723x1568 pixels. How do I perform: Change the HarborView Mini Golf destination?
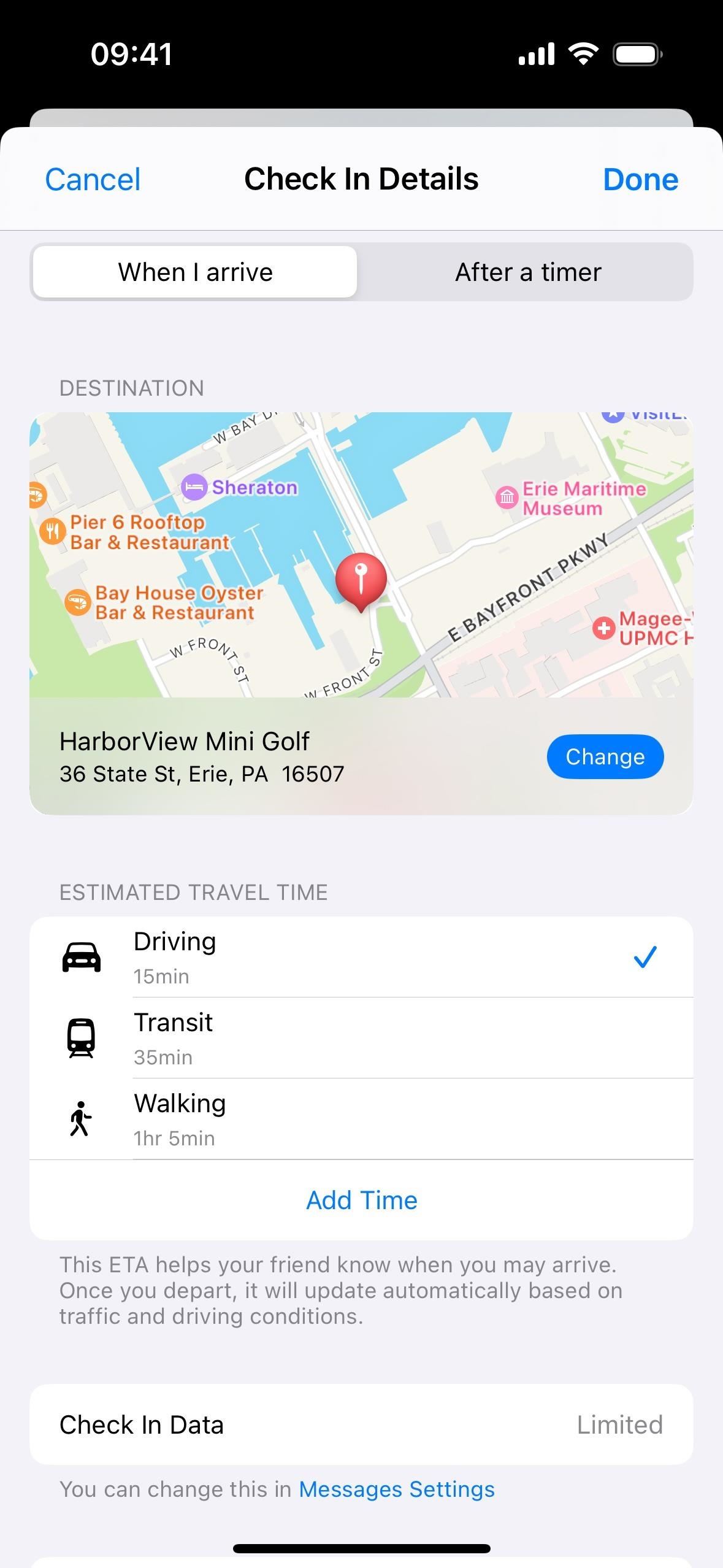tap(605, 756)
